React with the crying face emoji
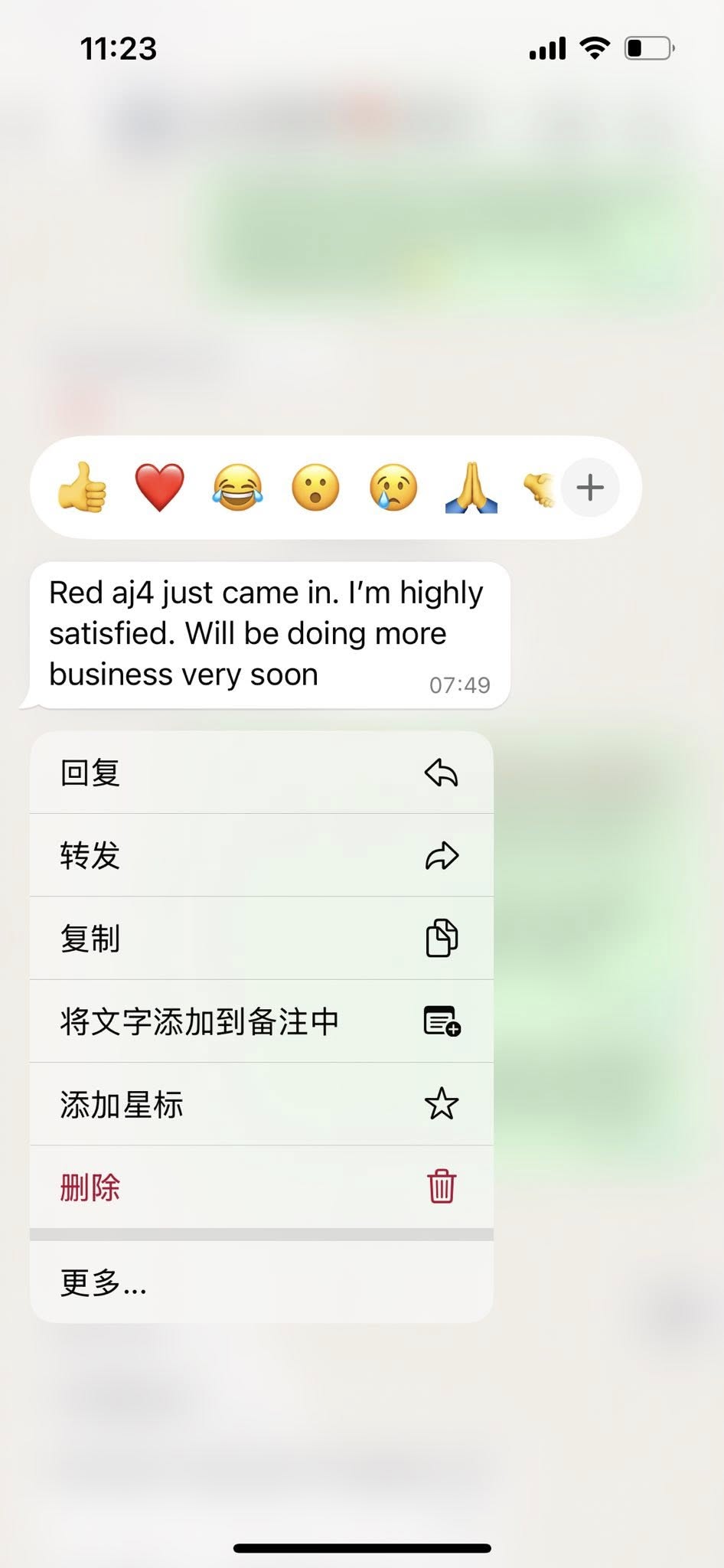The image size is (724, 1568). point(393,488)
